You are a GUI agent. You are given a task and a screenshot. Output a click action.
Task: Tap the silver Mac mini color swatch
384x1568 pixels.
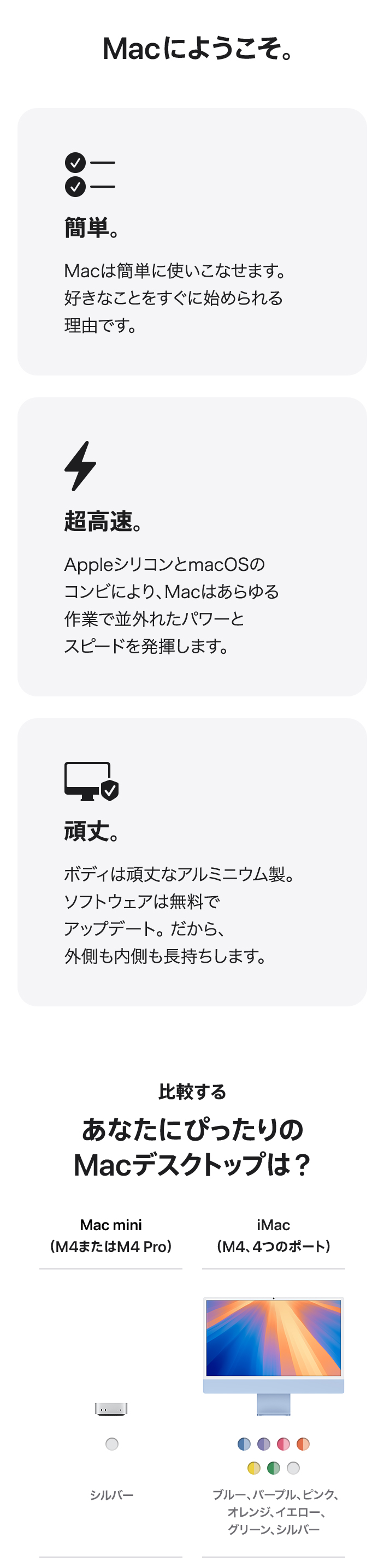(111, 1444)
